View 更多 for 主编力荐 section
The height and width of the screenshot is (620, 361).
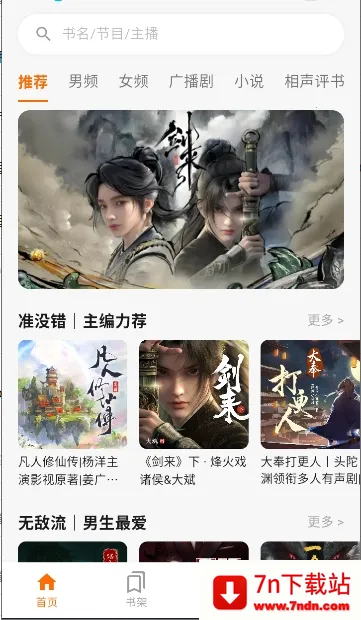[x=325, y=320]
